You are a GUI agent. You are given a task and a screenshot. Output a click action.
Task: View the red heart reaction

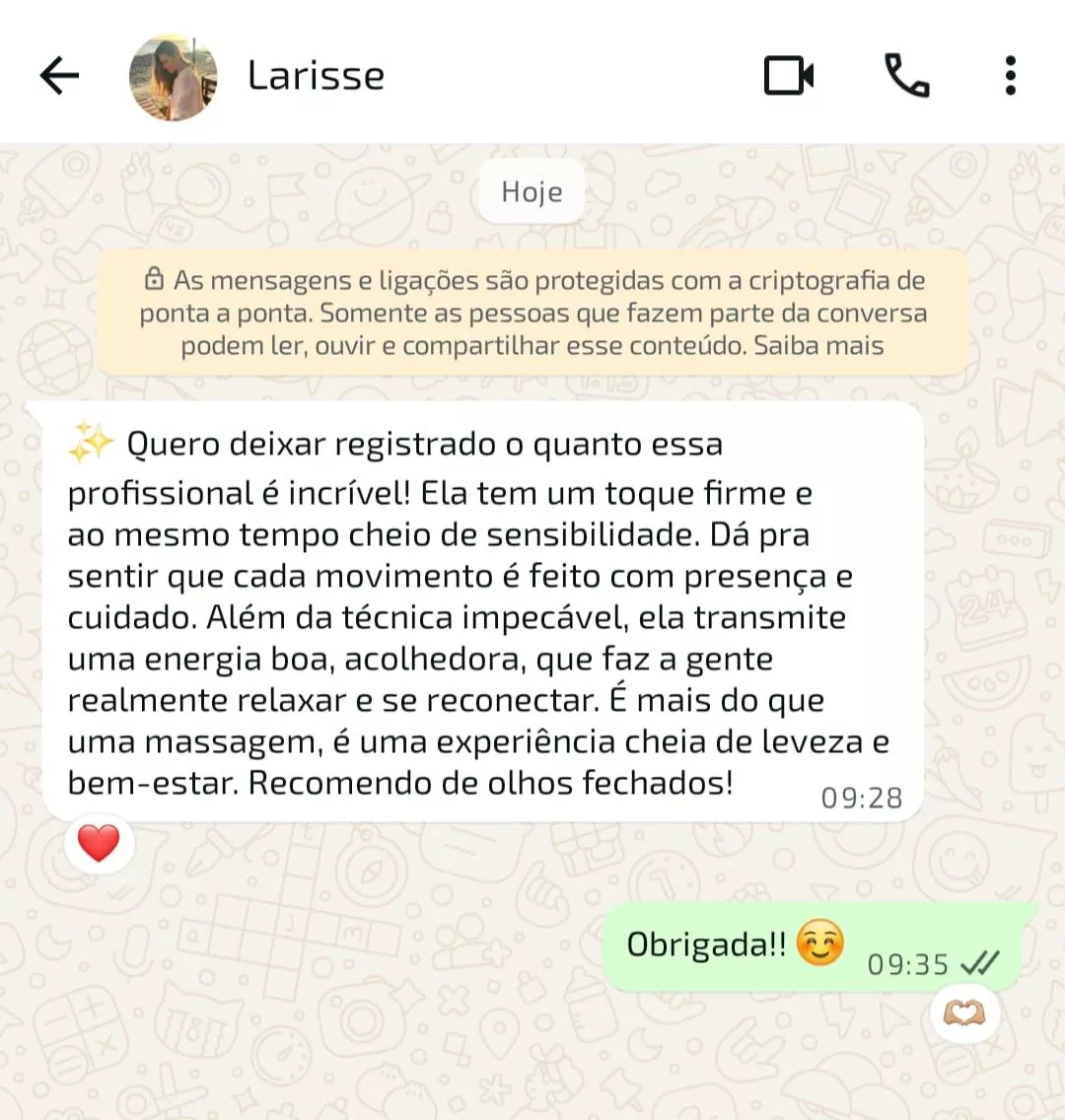(x=99, y=844)
